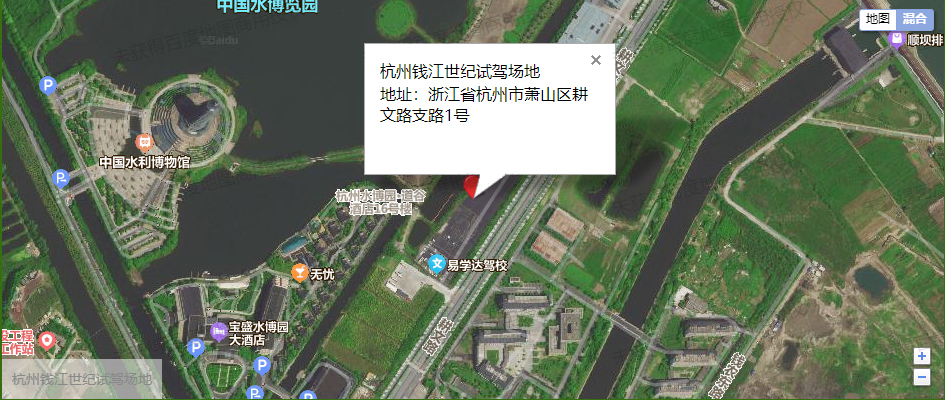Zoom out the map
945x400 pixels.
click(x=922, y=377)
